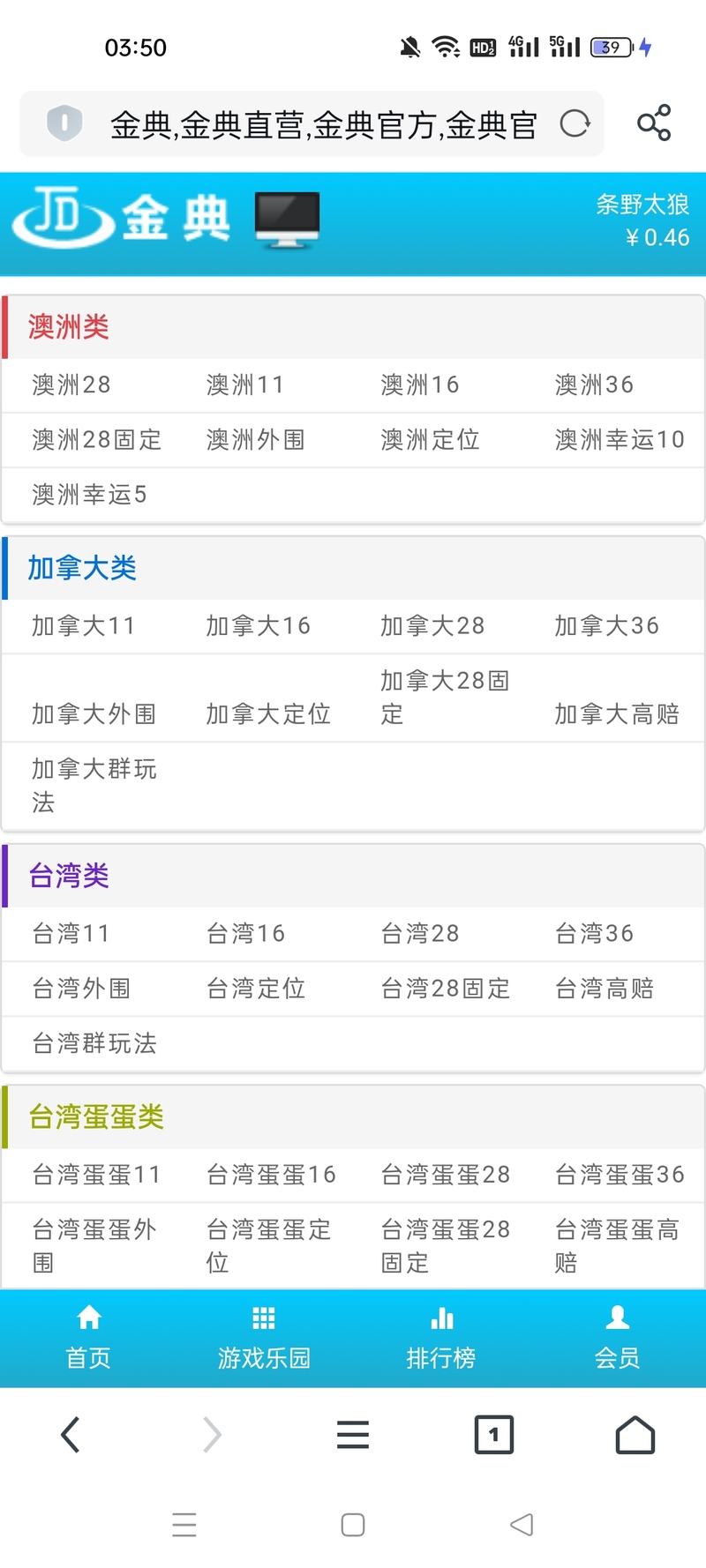Screen dimensions: 706x1568
Task: Open 台湾蛋蛋11
Action: [x=96, y=1174]
